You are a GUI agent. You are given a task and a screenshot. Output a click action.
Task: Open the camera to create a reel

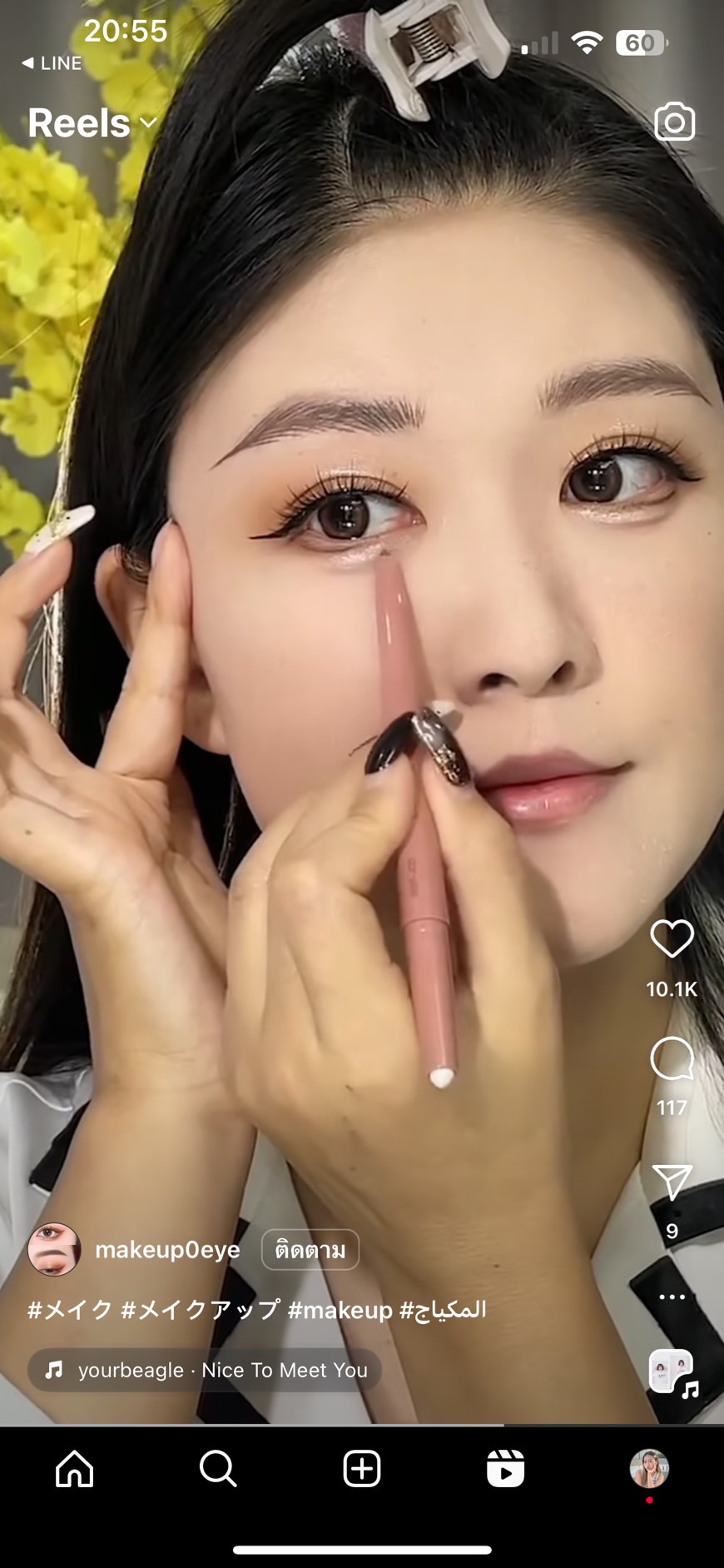coord(674,122)
